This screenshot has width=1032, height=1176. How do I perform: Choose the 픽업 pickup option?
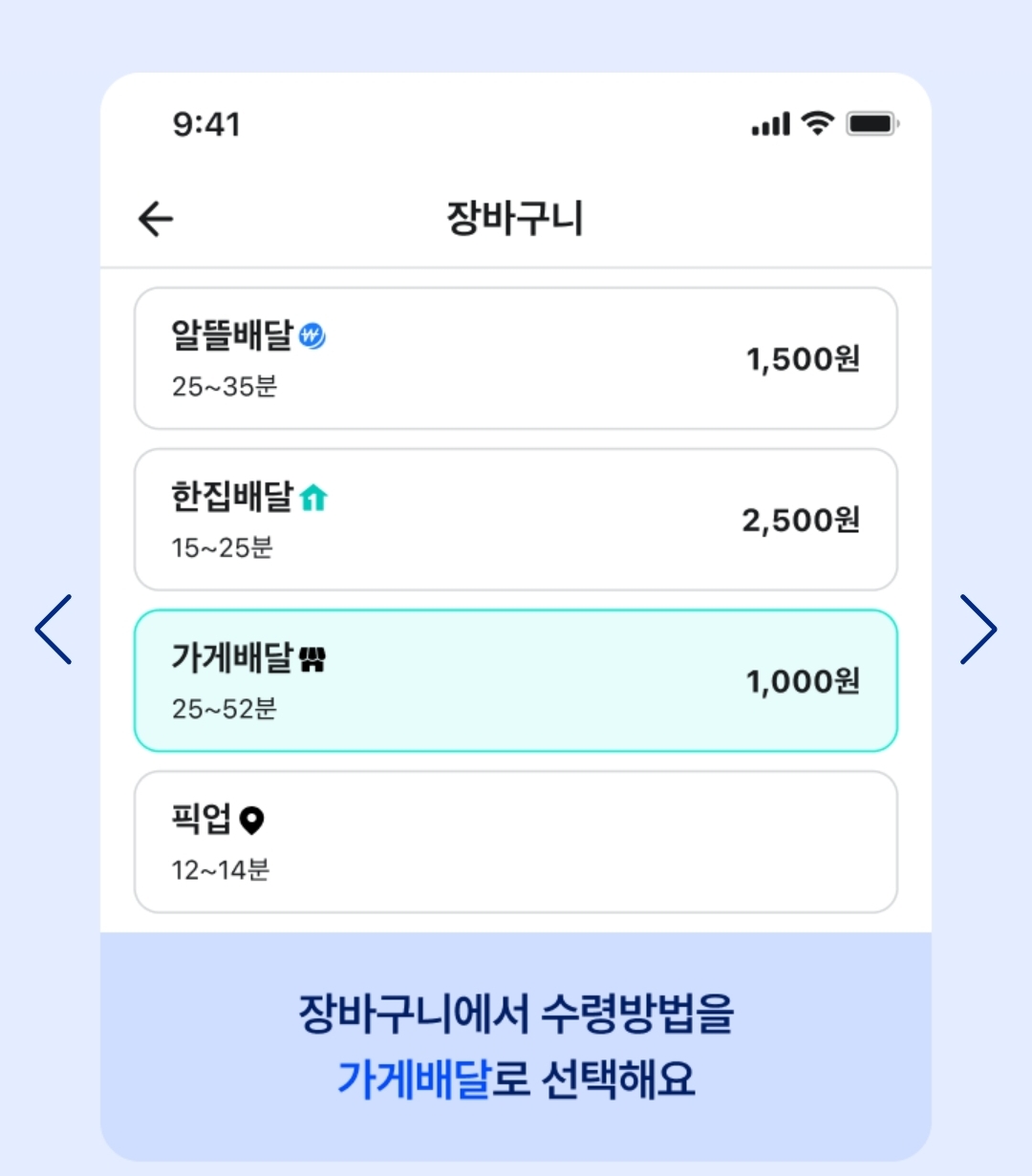pyautogui.click(x=516, y=841)
